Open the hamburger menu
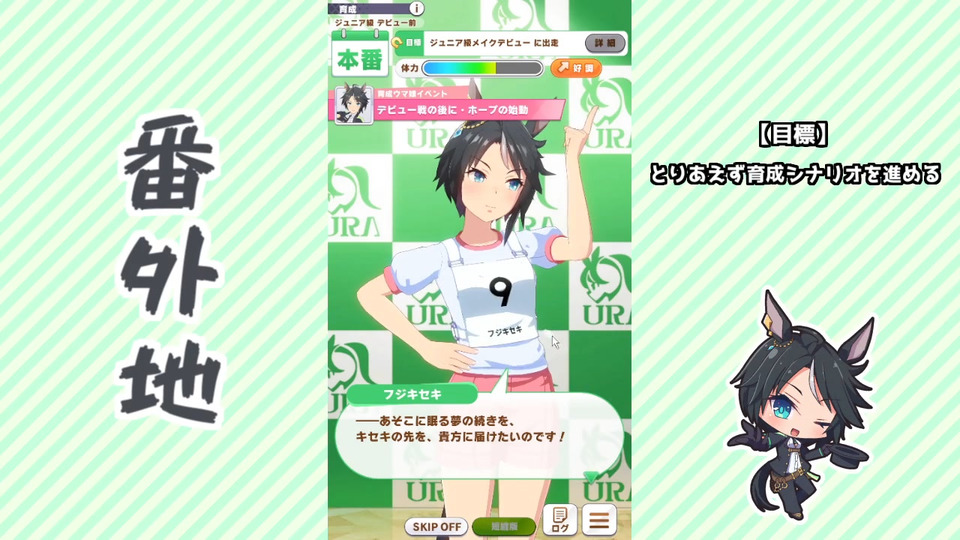960x540 pixels. 600,521
